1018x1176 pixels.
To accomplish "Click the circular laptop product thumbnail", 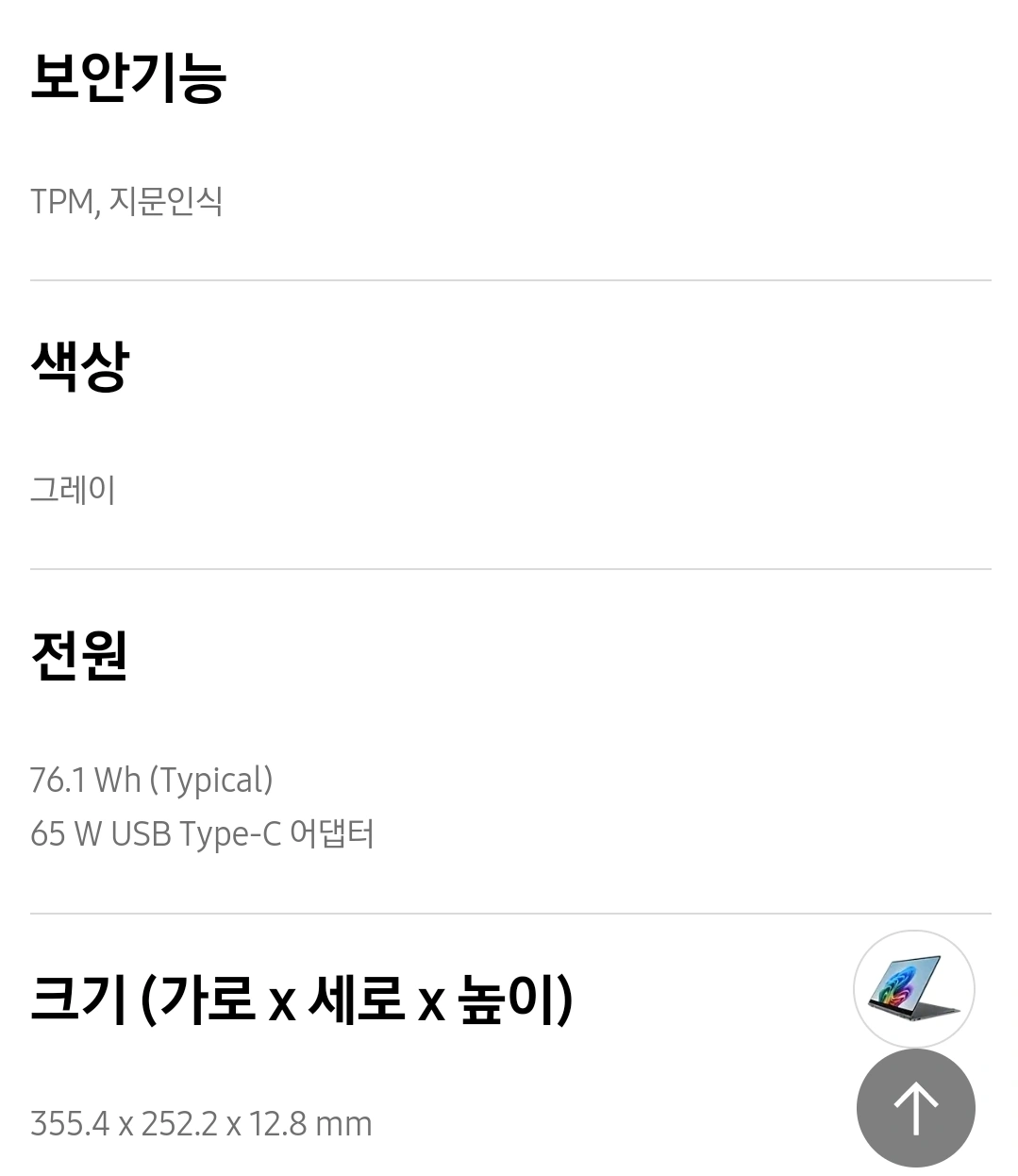I will (913, 988).
